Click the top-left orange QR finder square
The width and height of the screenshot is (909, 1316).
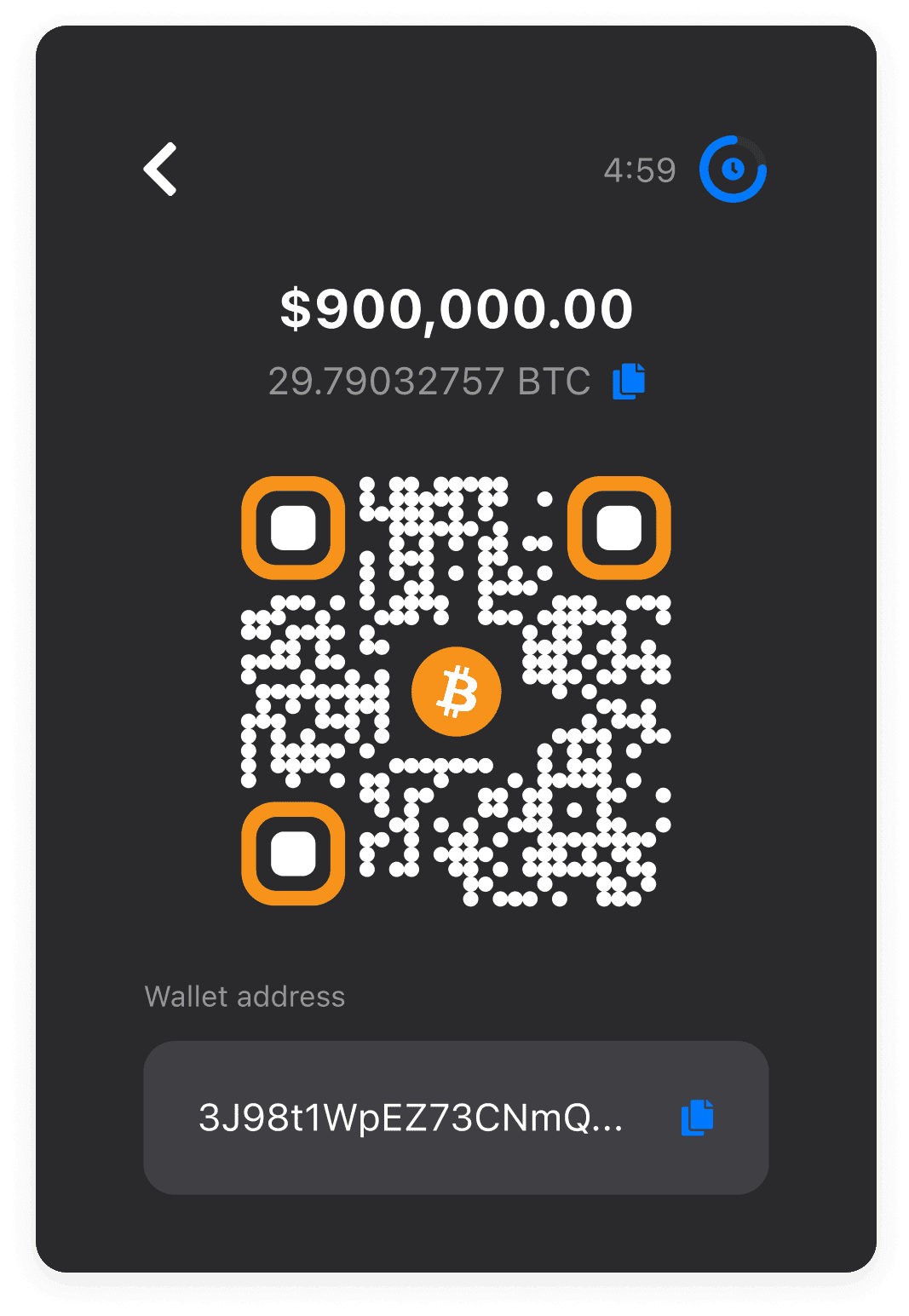(x=293, y=528)
